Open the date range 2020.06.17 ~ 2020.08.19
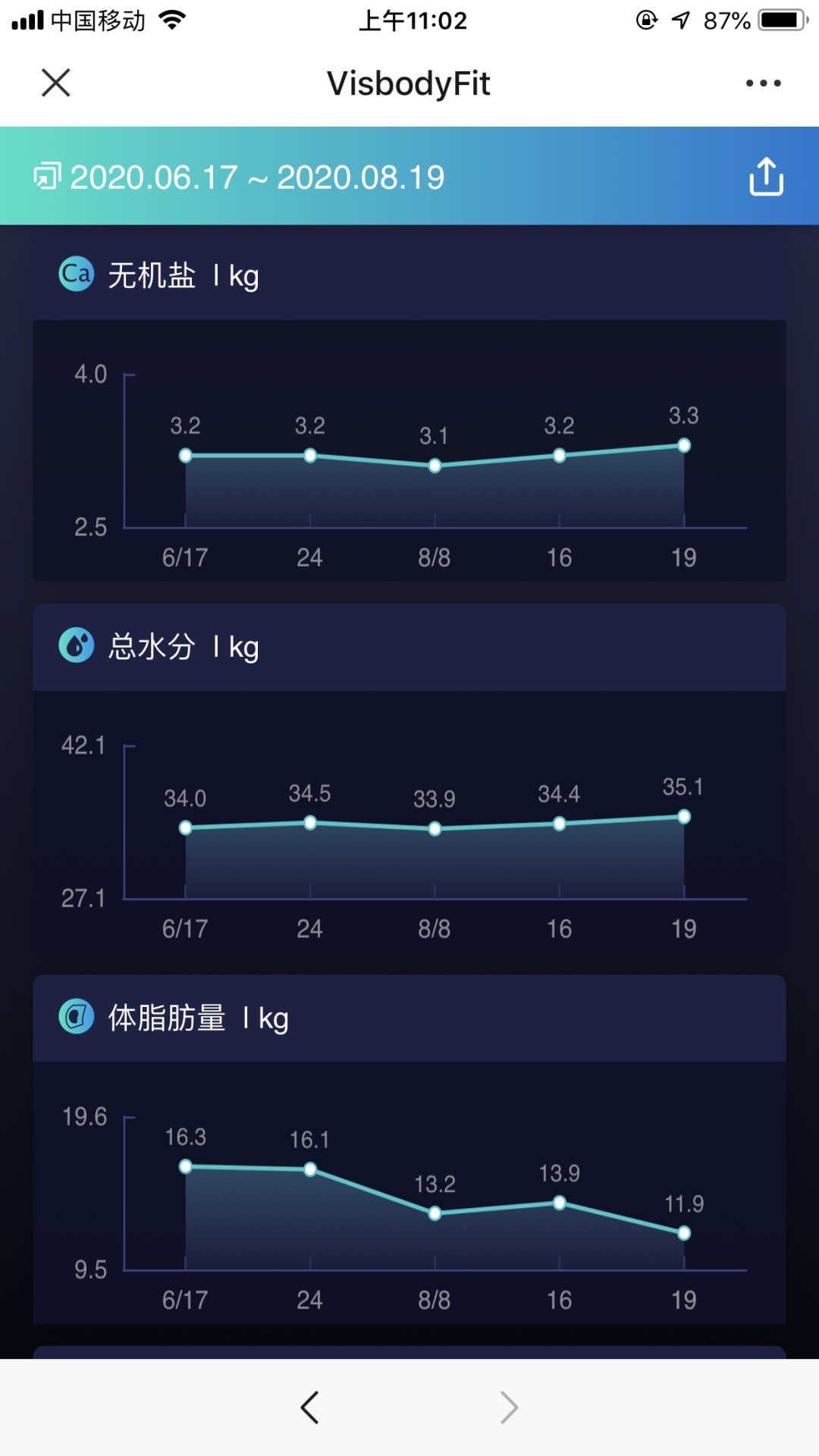819x1456 pixels. (x=240, y=177)
